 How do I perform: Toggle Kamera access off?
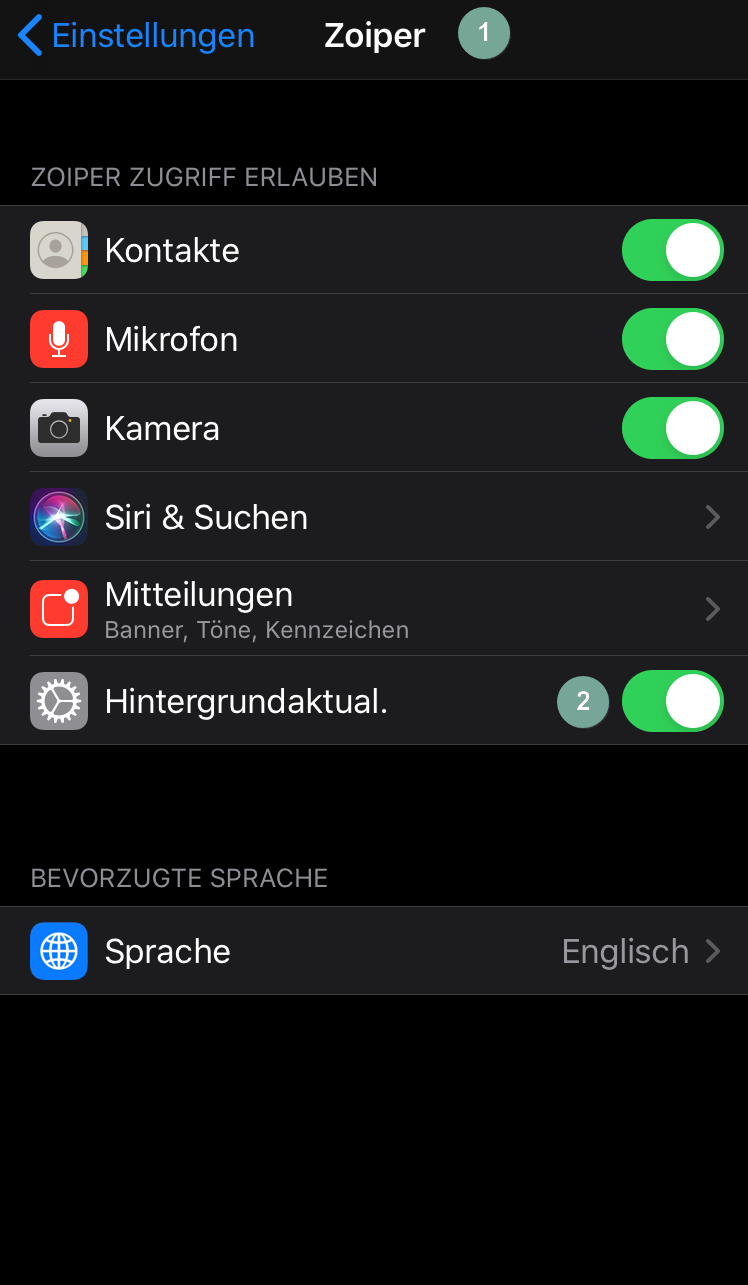point(673,428)
